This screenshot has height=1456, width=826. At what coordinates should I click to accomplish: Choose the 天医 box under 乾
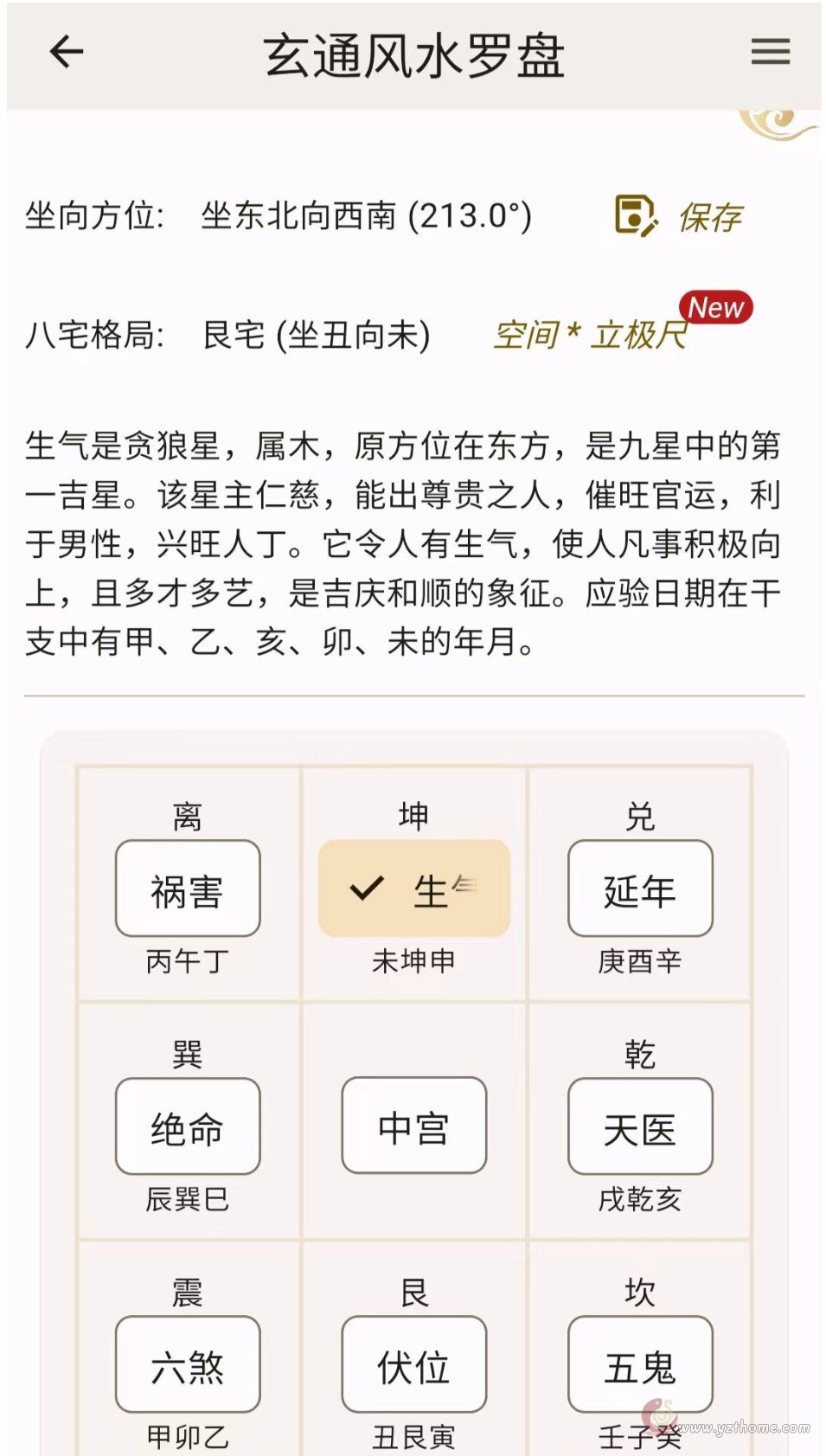pyautogui.click(x=640, y=1126)
